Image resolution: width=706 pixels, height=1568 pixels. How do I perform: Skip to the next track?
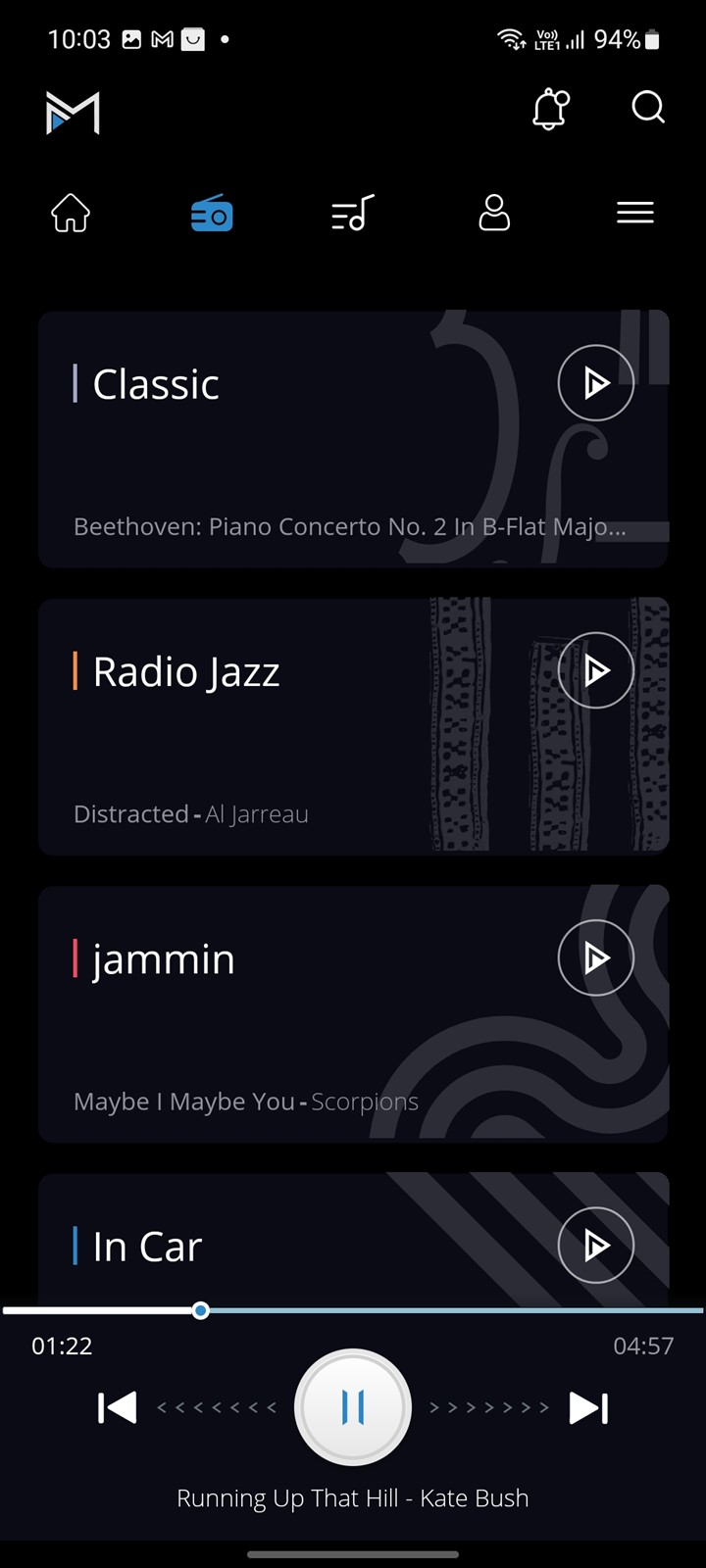click(x=589, y=1408)
